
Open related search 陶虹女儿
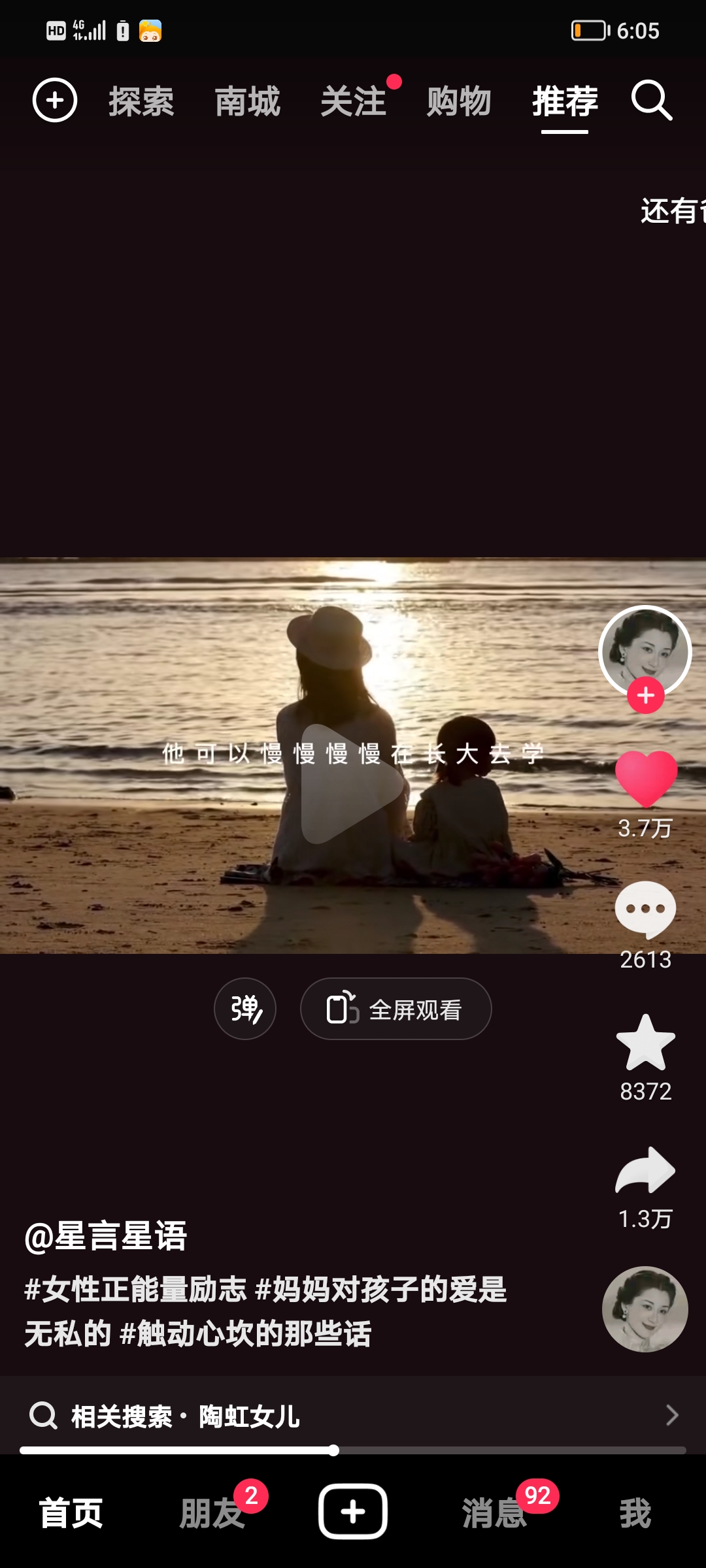tap(248, 1416)
